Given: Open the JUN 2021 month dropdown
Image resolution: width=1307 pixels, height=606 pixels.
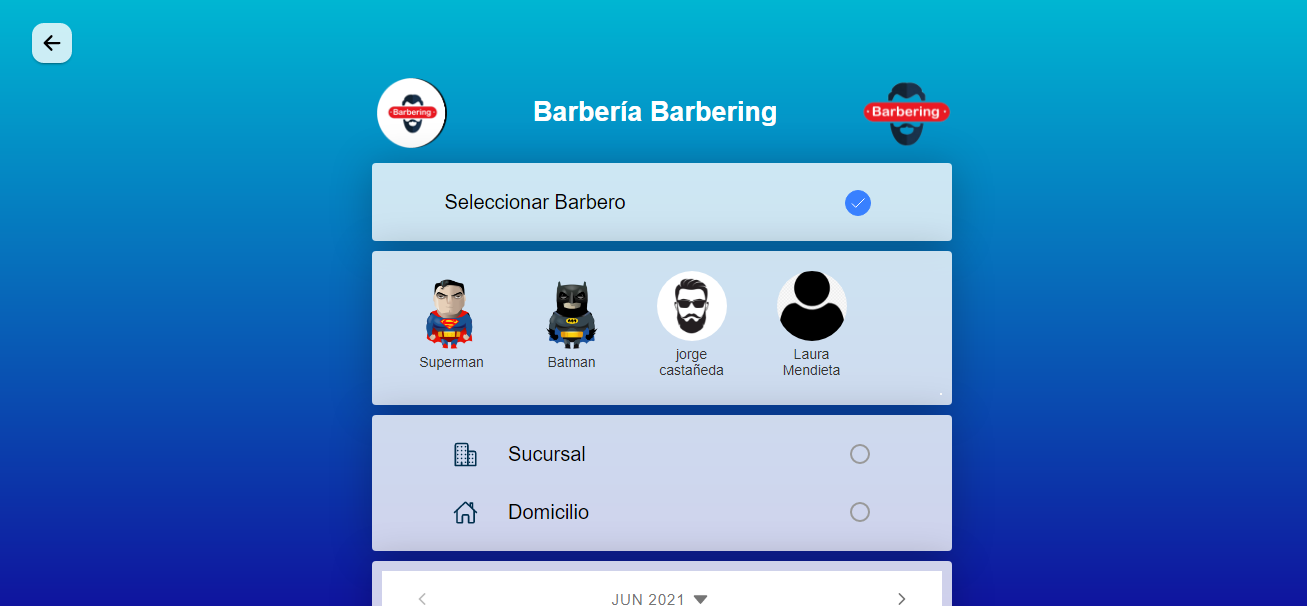Looking at the screenshot, I should tap(660, 599).
